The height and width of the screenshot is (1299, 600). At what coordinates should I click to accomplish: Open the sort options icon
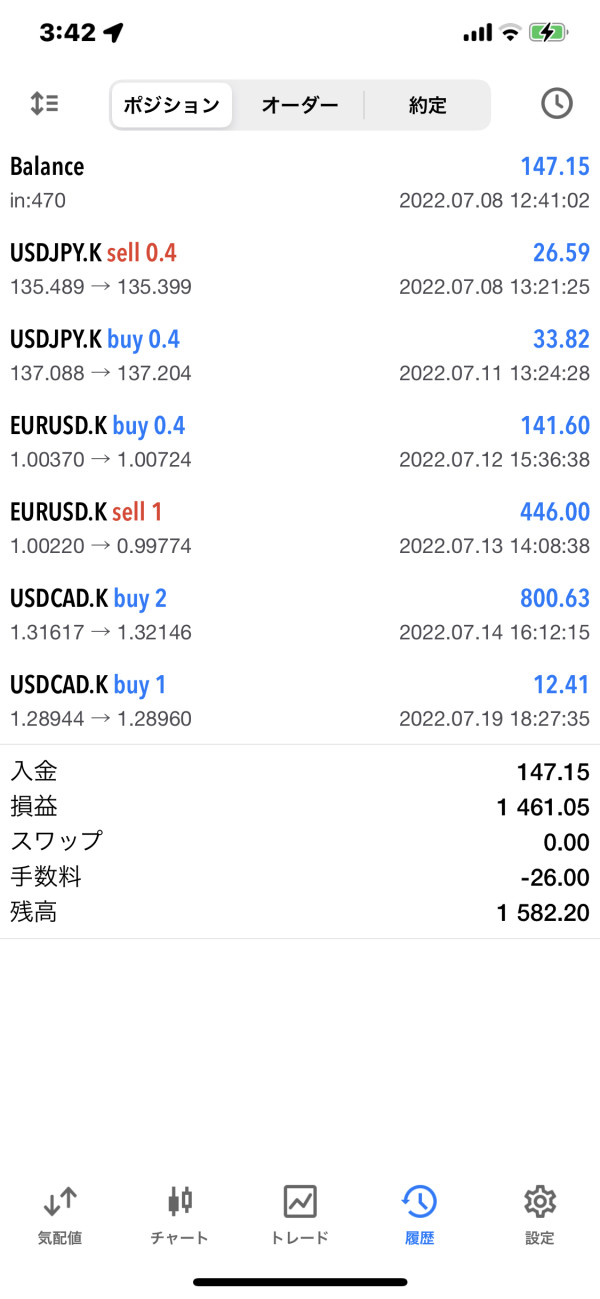click(44, 103)
